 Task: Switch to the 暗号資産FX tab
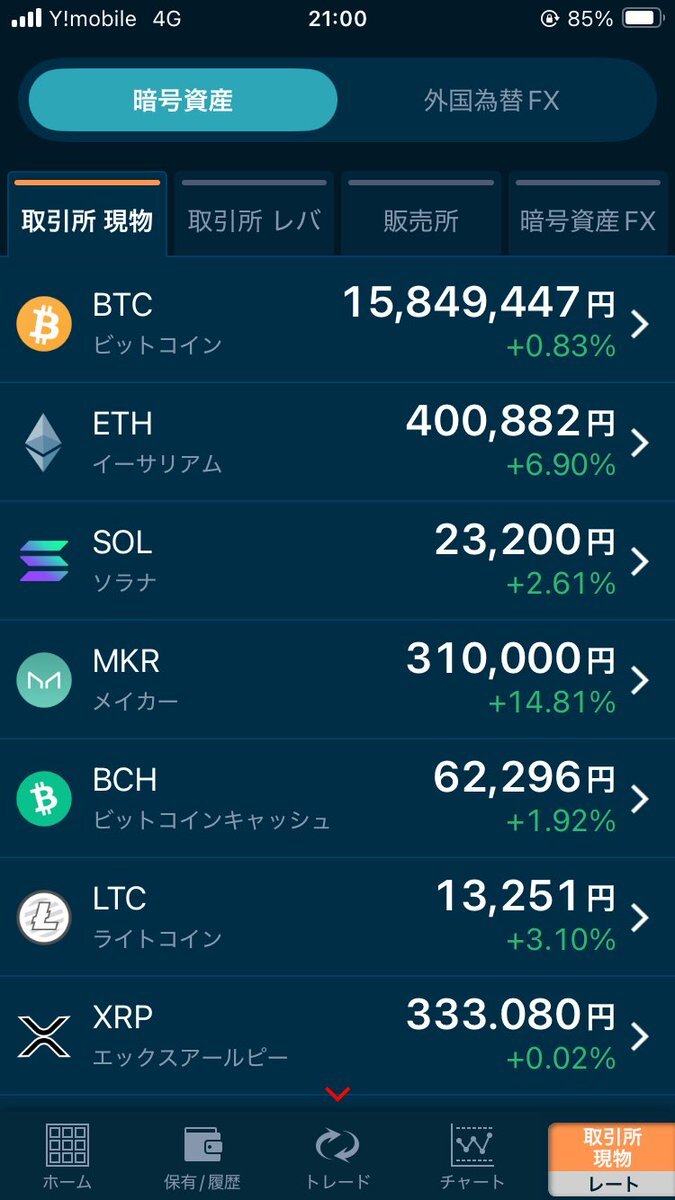point(588,214)
